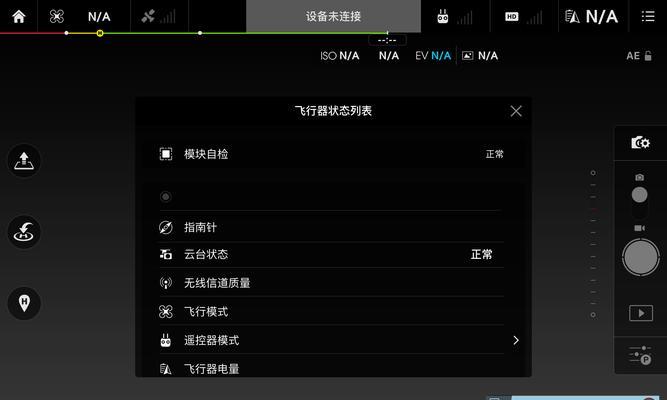Close the aircraft status list dialog
The image size is (667, 400).
tap(516, 111)
